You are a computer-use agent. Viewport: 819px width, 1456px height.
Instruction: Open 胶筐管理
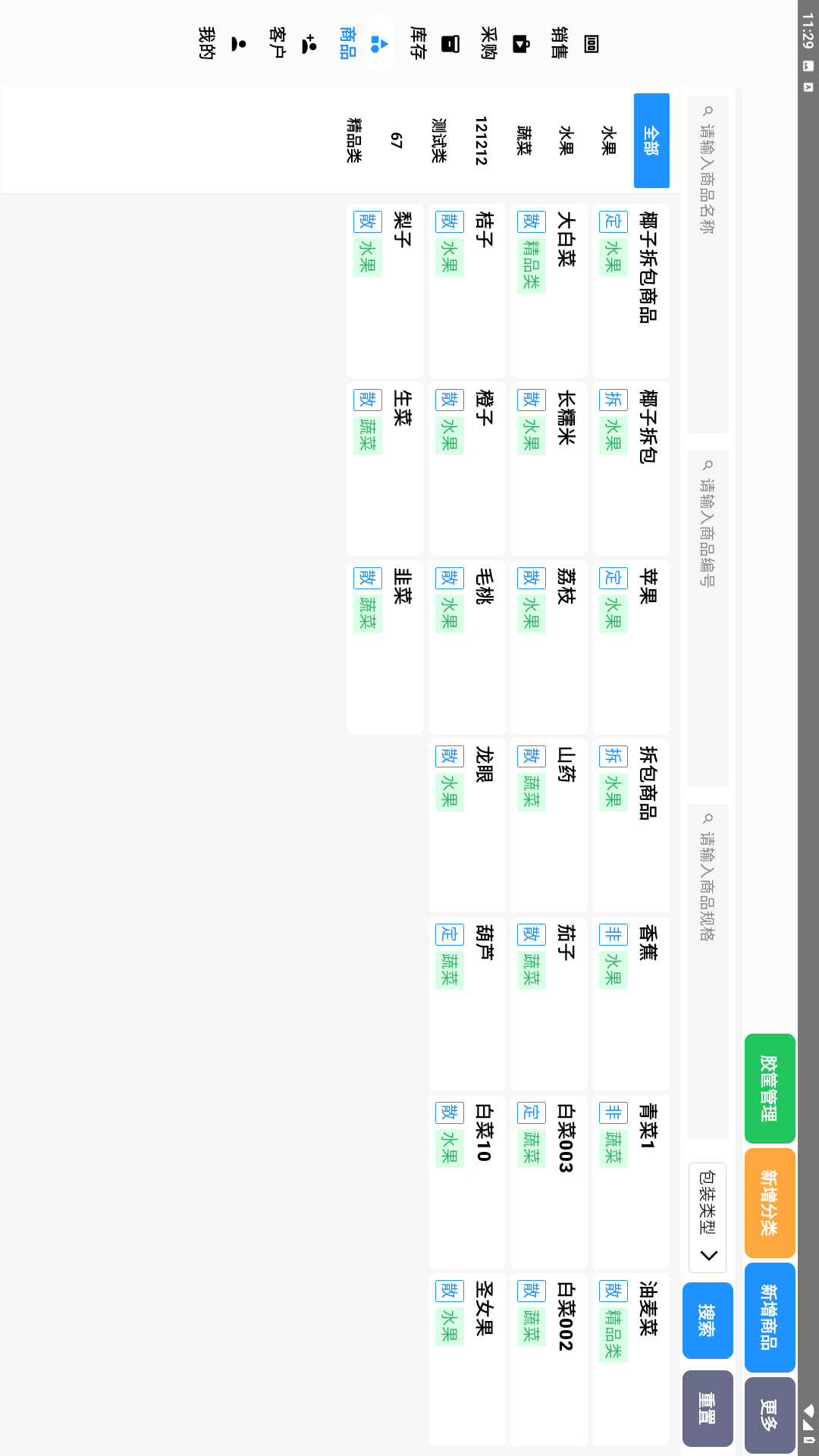click(769, 1088)
